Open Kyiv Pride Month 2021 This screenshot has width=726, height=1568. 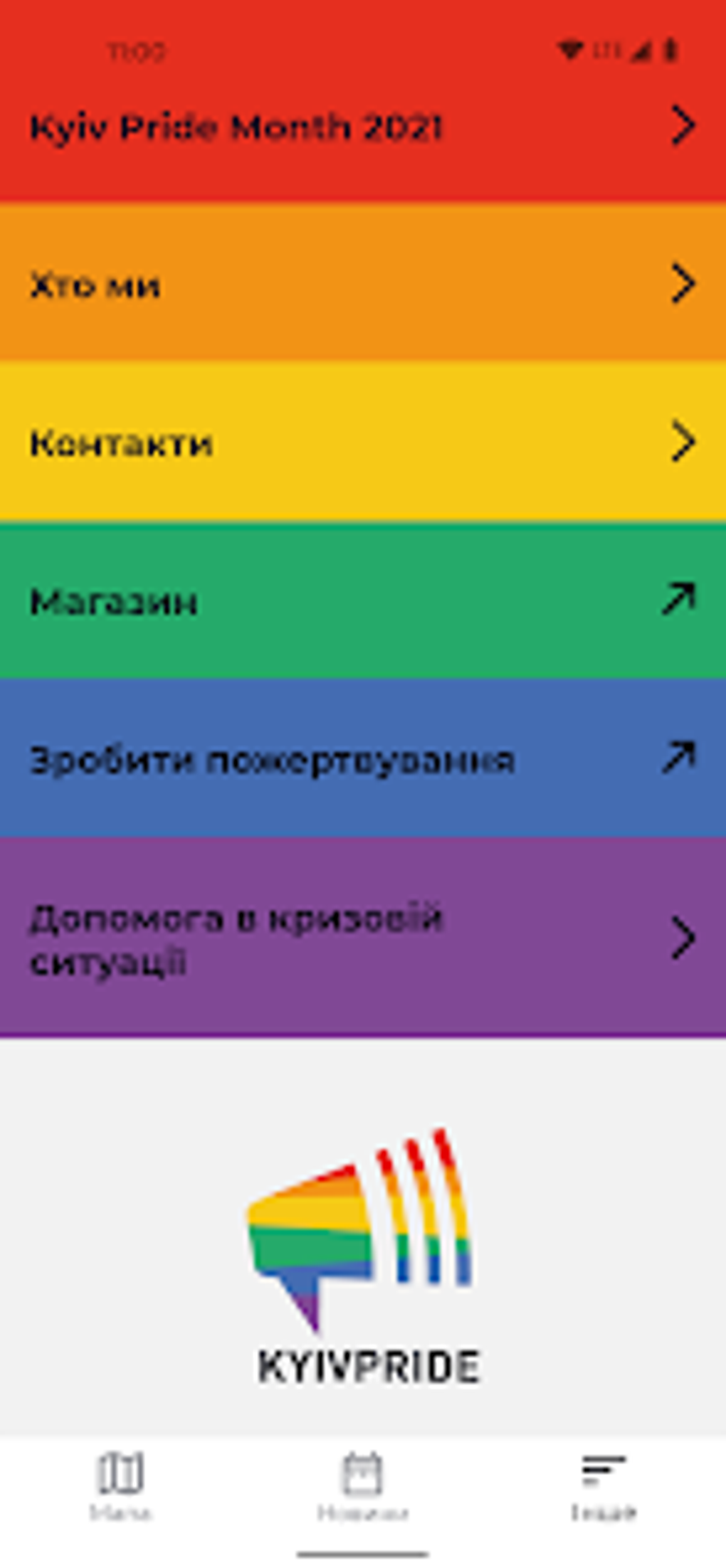click(363, 128)
